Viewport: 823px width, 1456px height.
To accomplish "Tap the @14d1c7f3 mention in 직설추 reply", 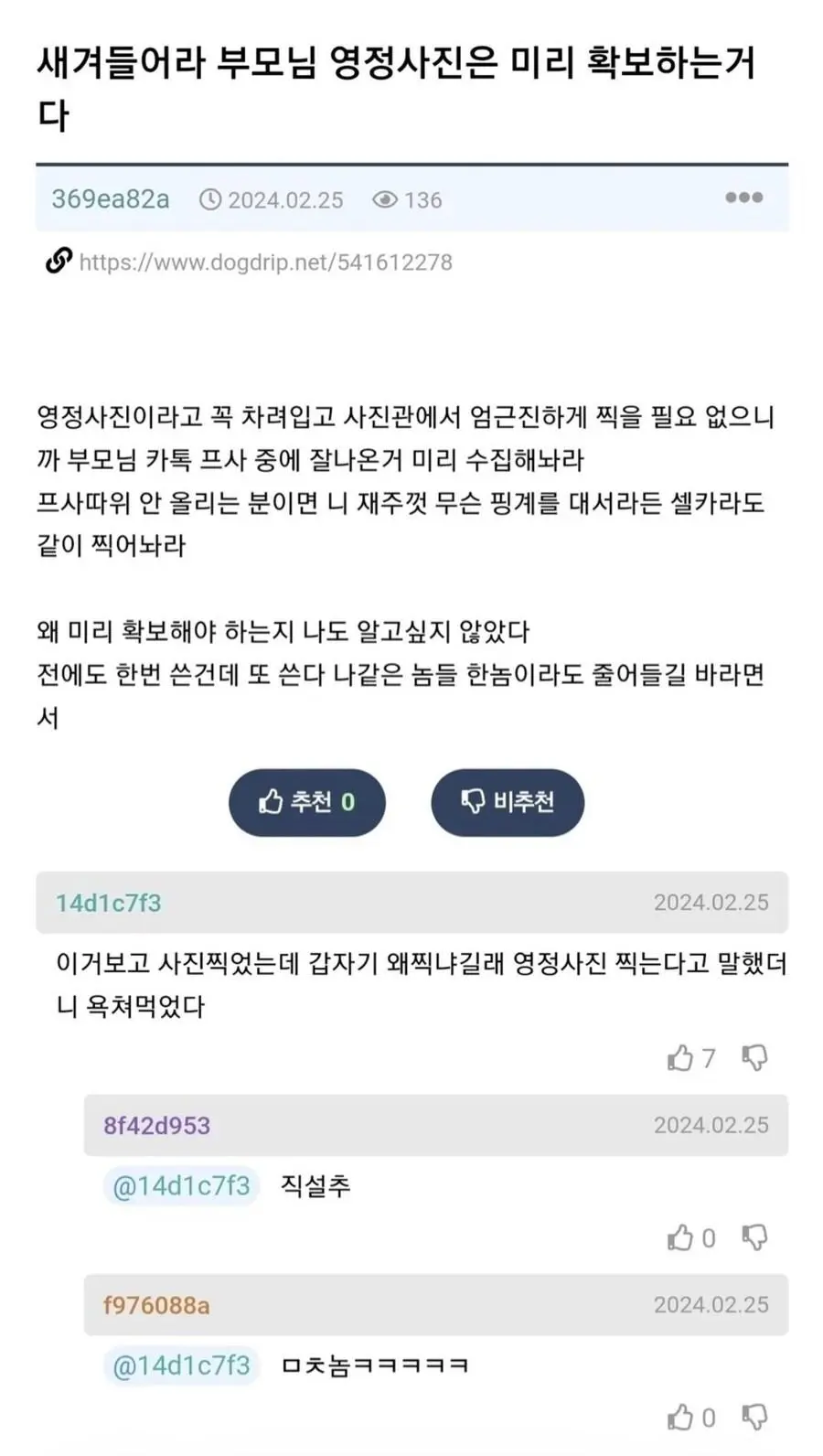I will coord(181,1186).
